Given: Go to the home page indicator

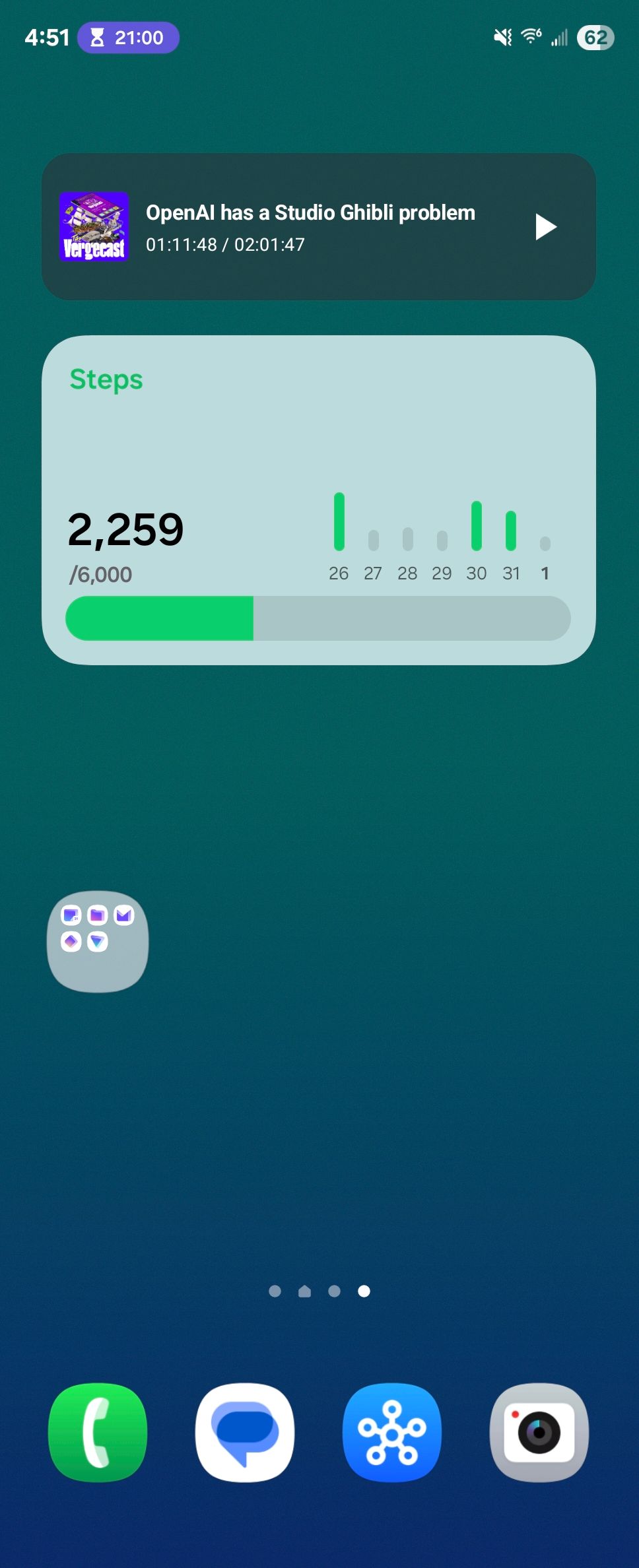Looking at the screenshot, I should click(304, 1291).
